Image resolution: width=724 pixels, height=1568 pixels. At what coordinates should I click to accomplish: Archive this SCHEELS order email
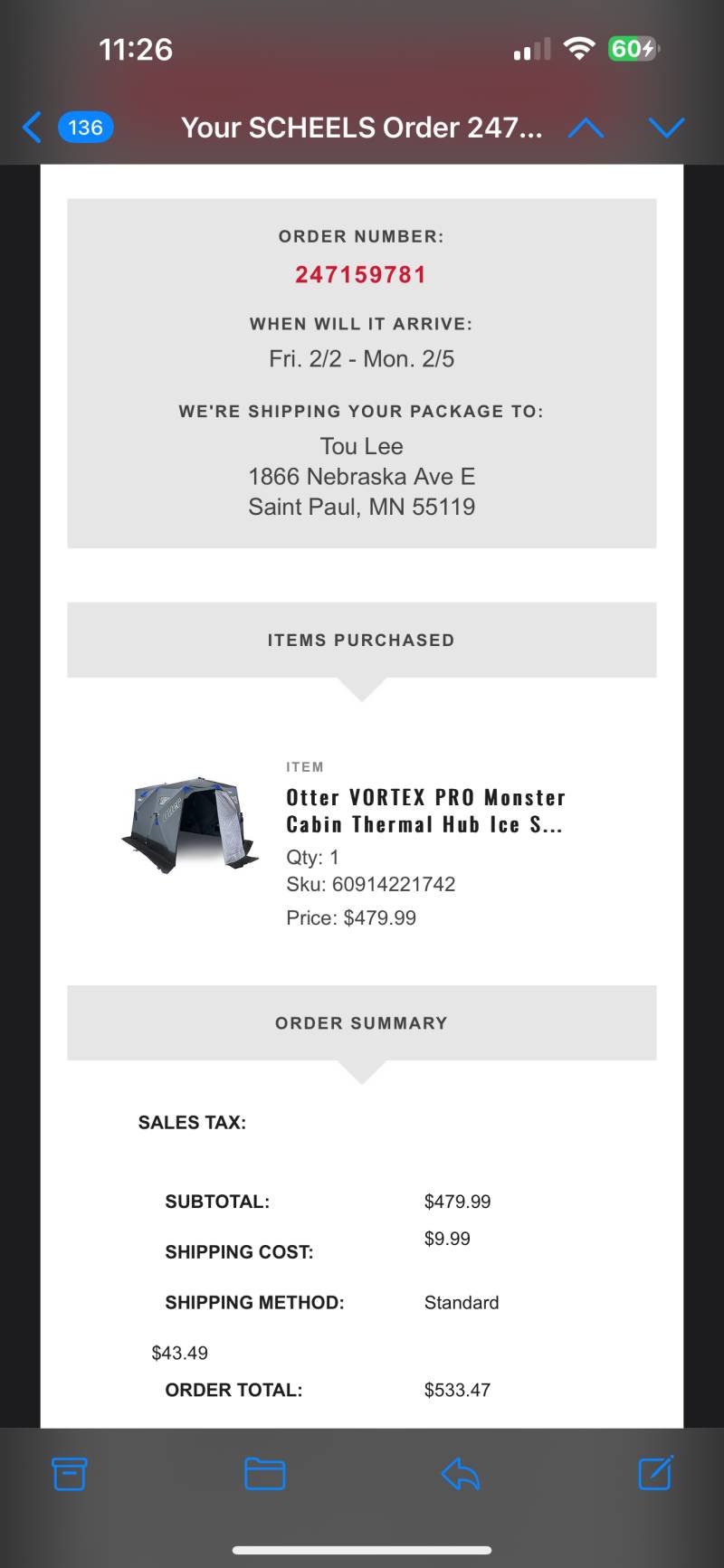[70, 1474]
